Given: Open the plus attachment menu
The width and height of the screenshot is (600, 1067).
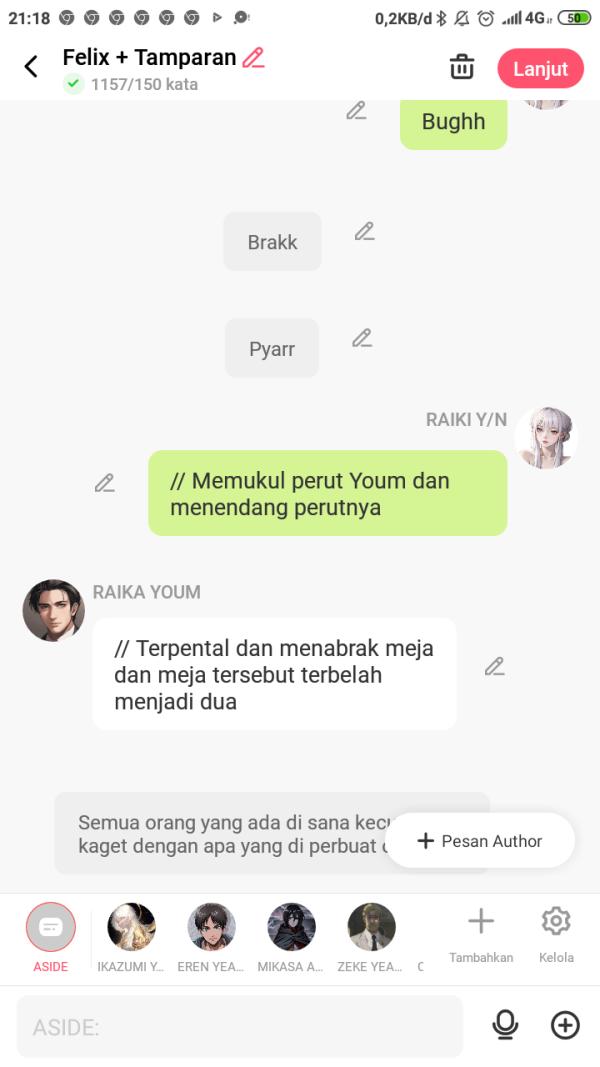Looking at the screenshot, I should pos(565,1025).
